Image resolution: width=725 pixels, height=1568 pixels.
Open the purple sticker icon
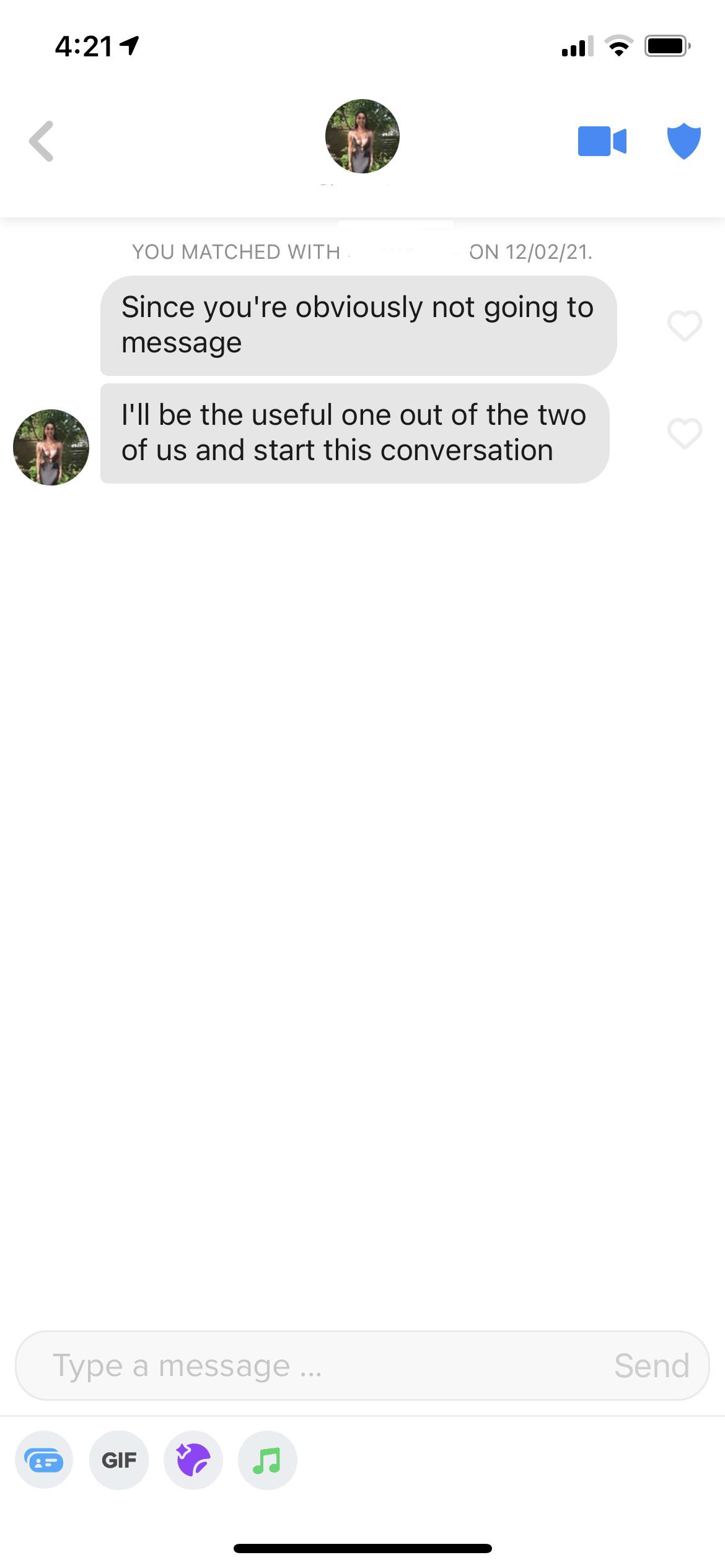tap(193, 1460)
